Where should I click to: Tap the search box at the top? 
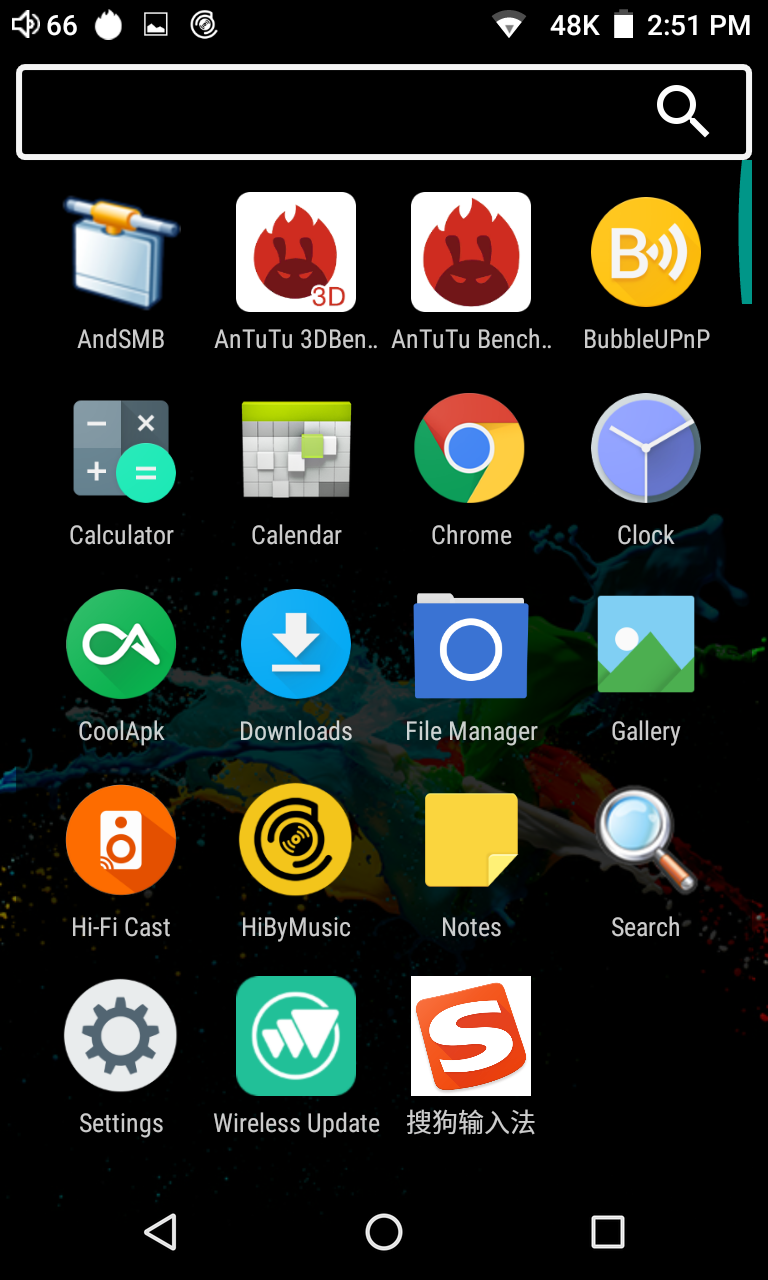384,111
